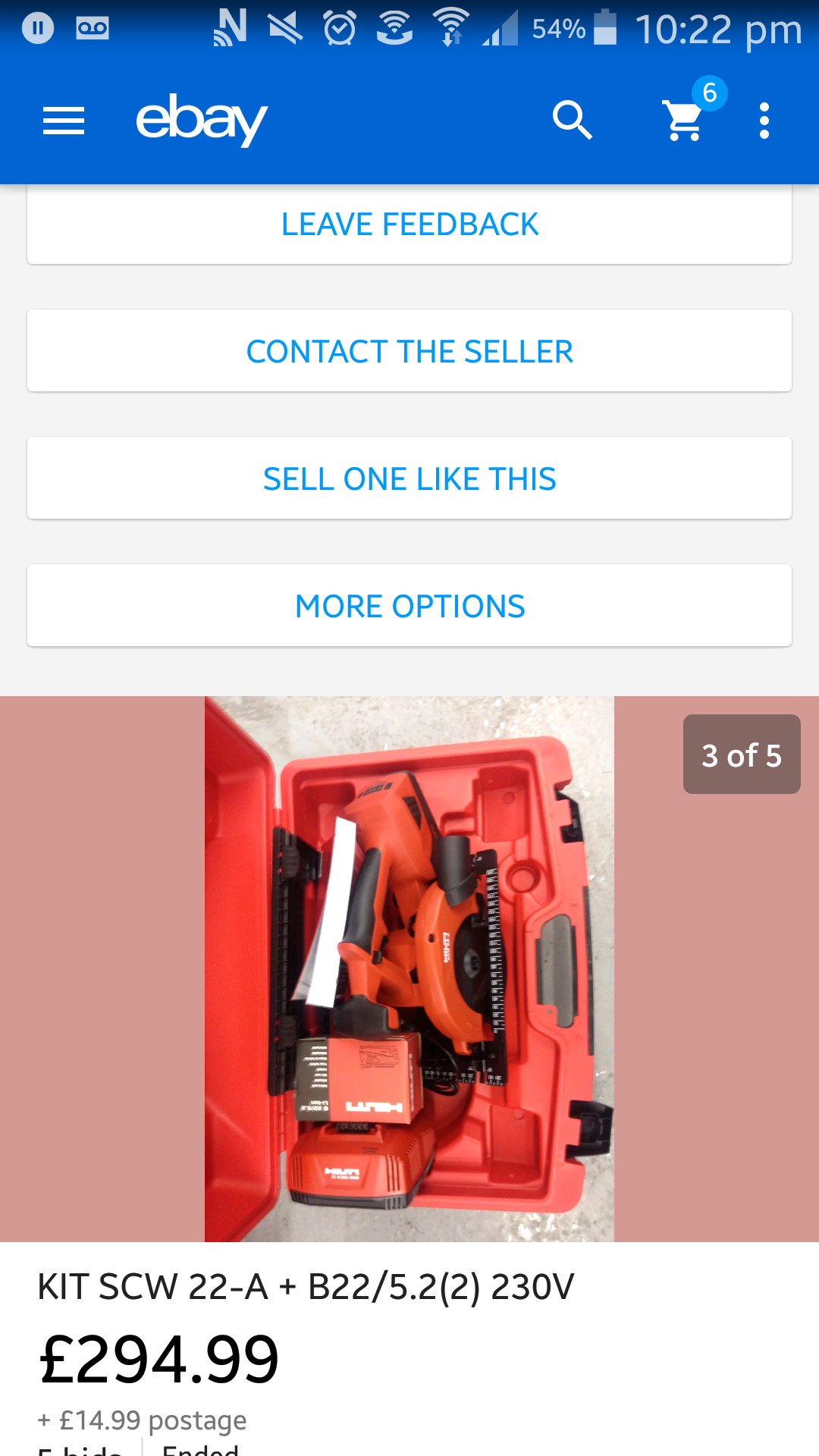Open the search icon in the app bar
This screenshot has width=819, height=1456.
[572, 121]
